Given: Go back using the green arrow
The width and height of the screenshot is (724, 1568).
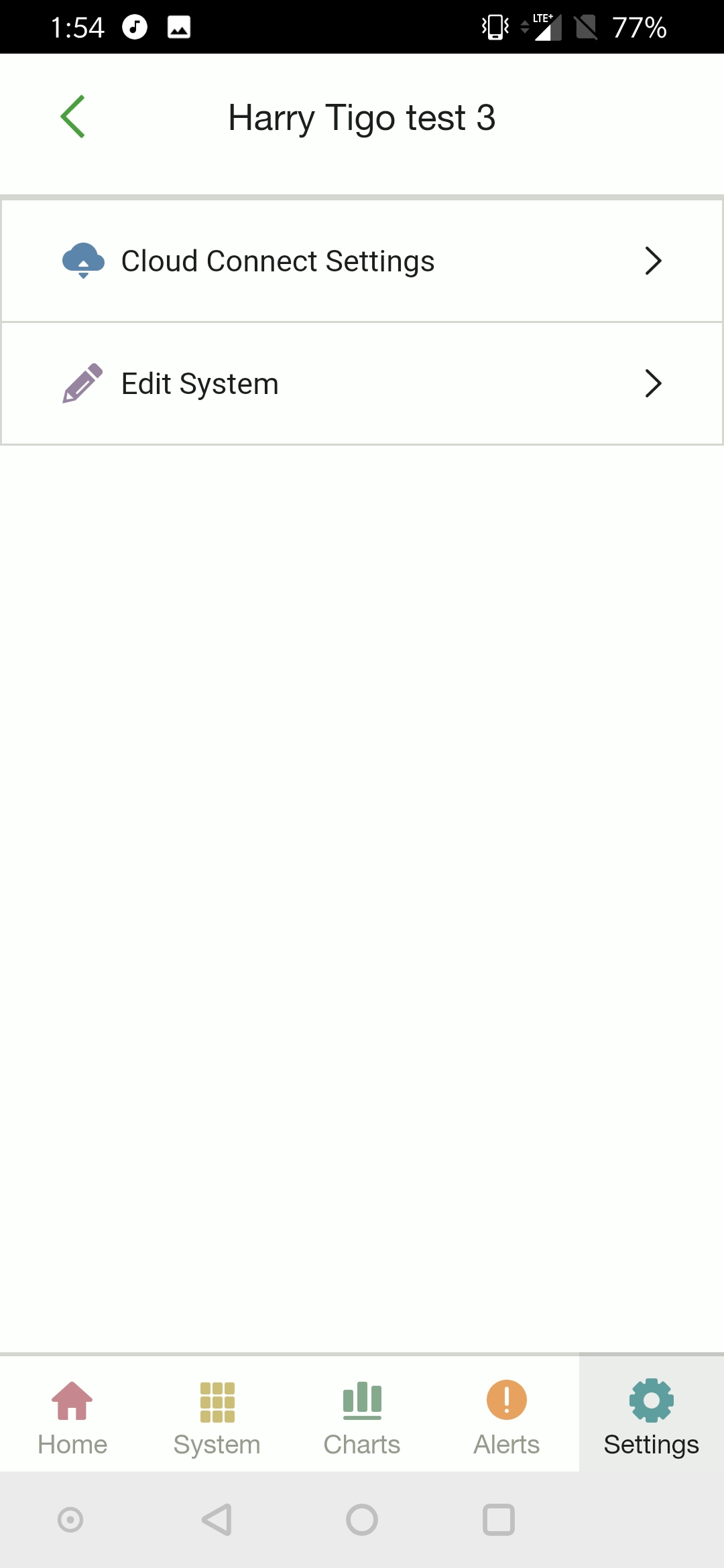Looking at the screenshot, I should click(x=72, y=117).
